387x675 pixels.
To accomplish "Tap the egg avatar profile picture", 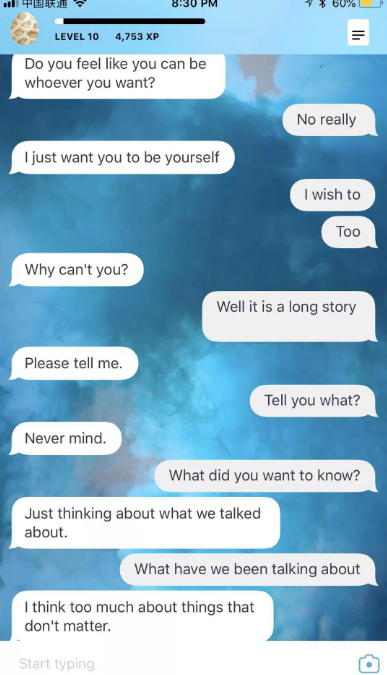I will tap(25, 29).
